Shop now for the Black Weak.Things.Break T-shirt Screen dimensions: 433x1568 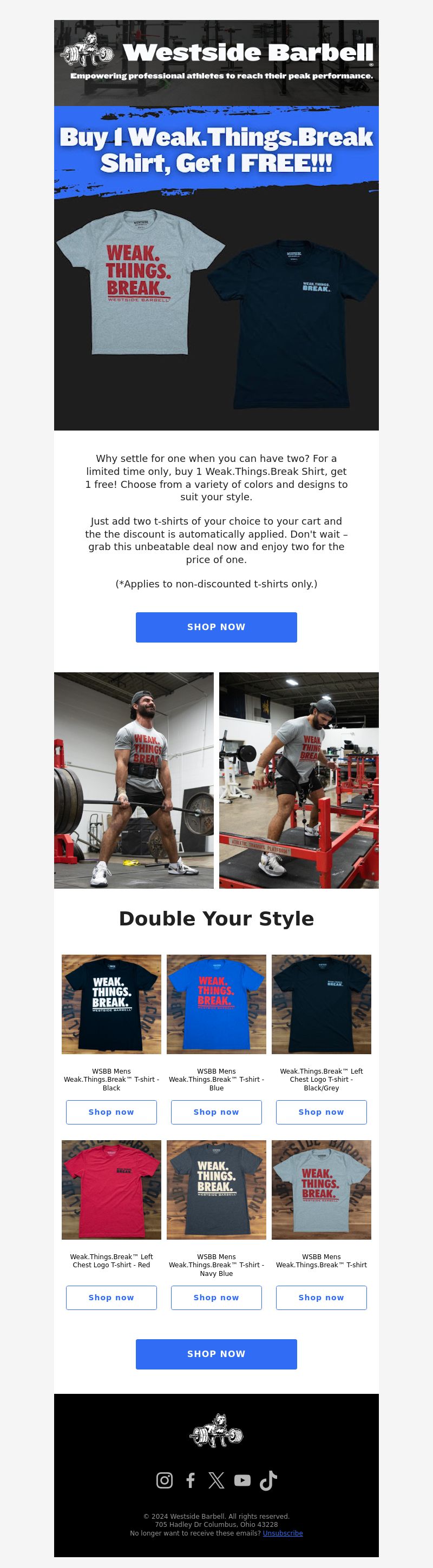[111, 1112]
